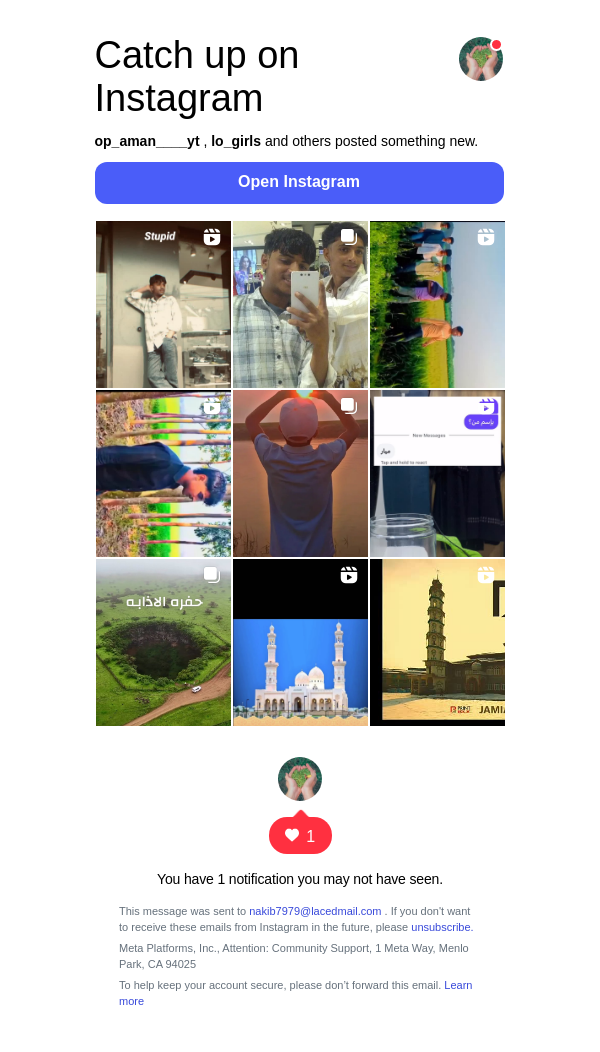
Task: Open the Learn more link
Action: pos(458,985)
